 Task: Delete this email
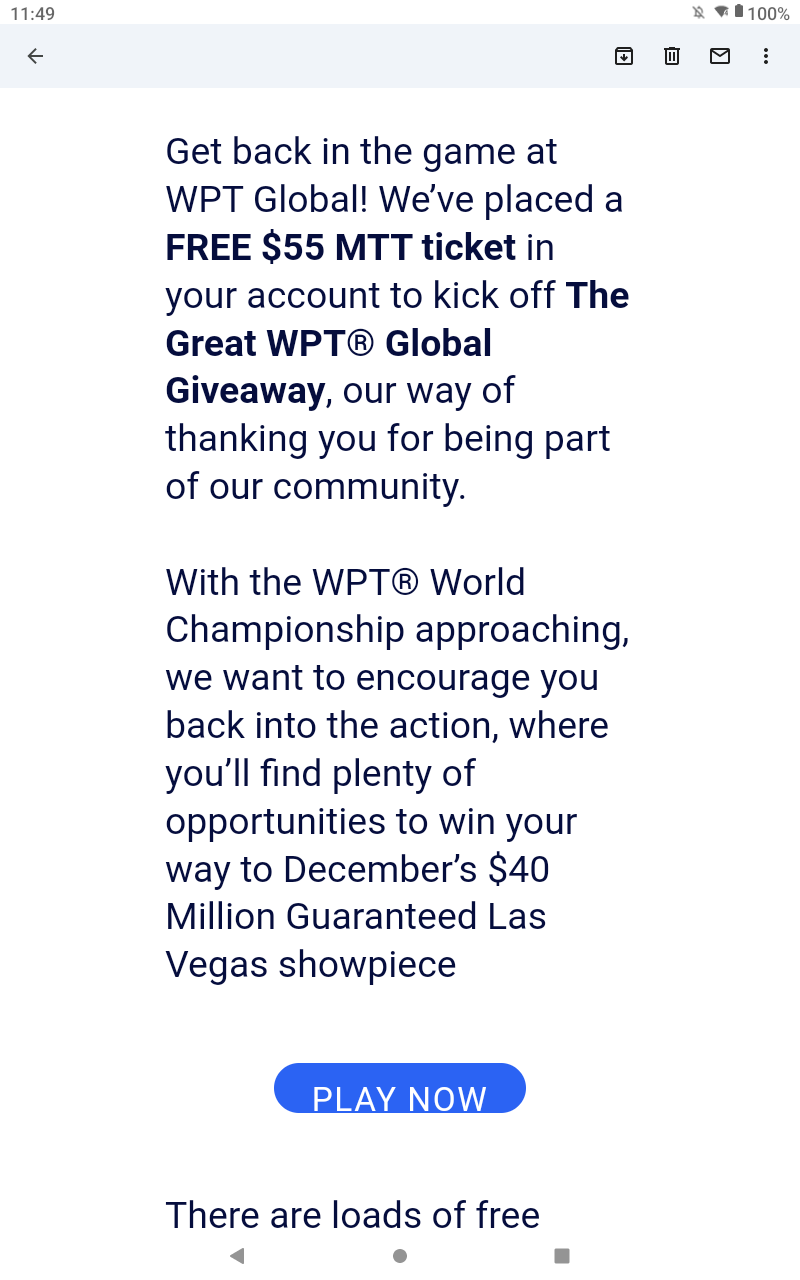pos(672,56)
